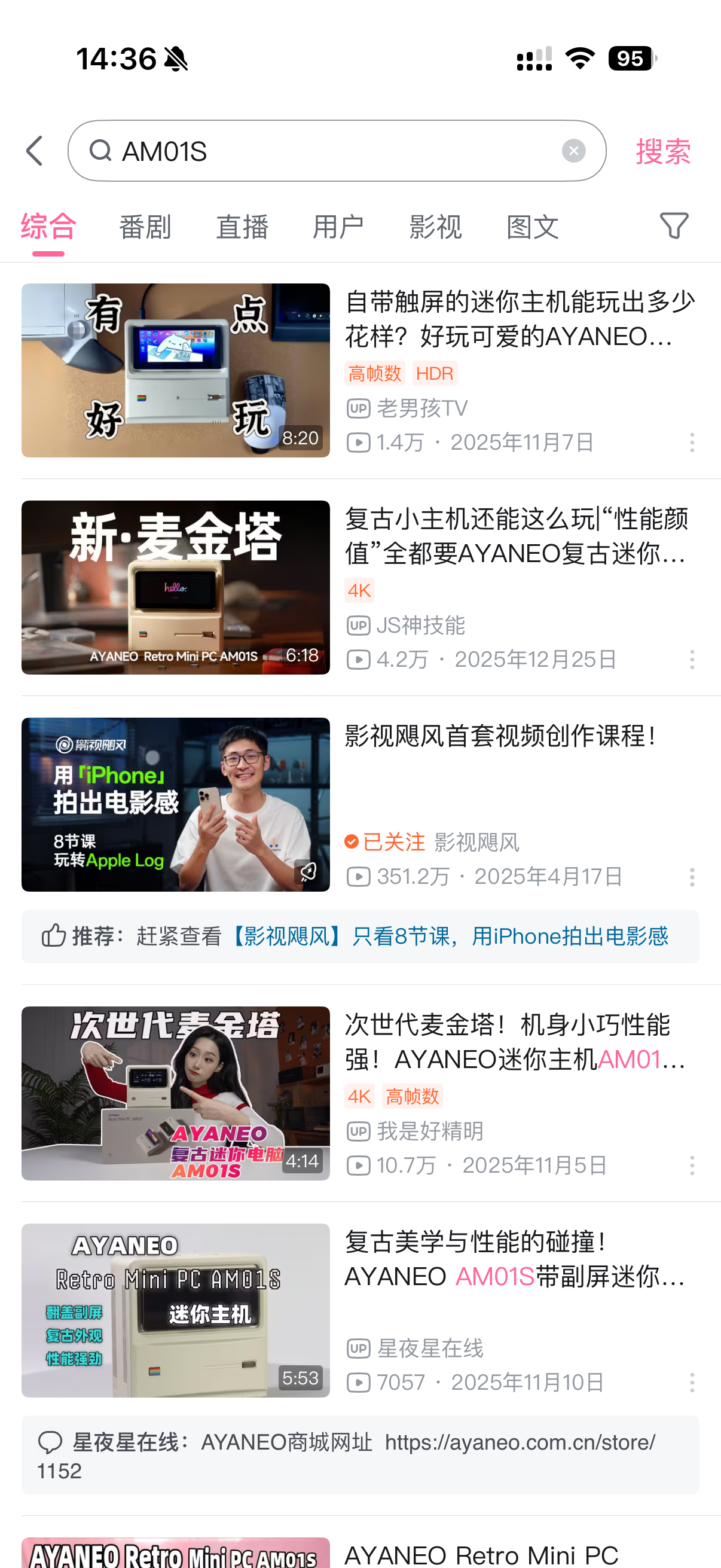This screenshot has width=721, height=1568.
Task: Open the search filter funnel
Action: [674, 226]
